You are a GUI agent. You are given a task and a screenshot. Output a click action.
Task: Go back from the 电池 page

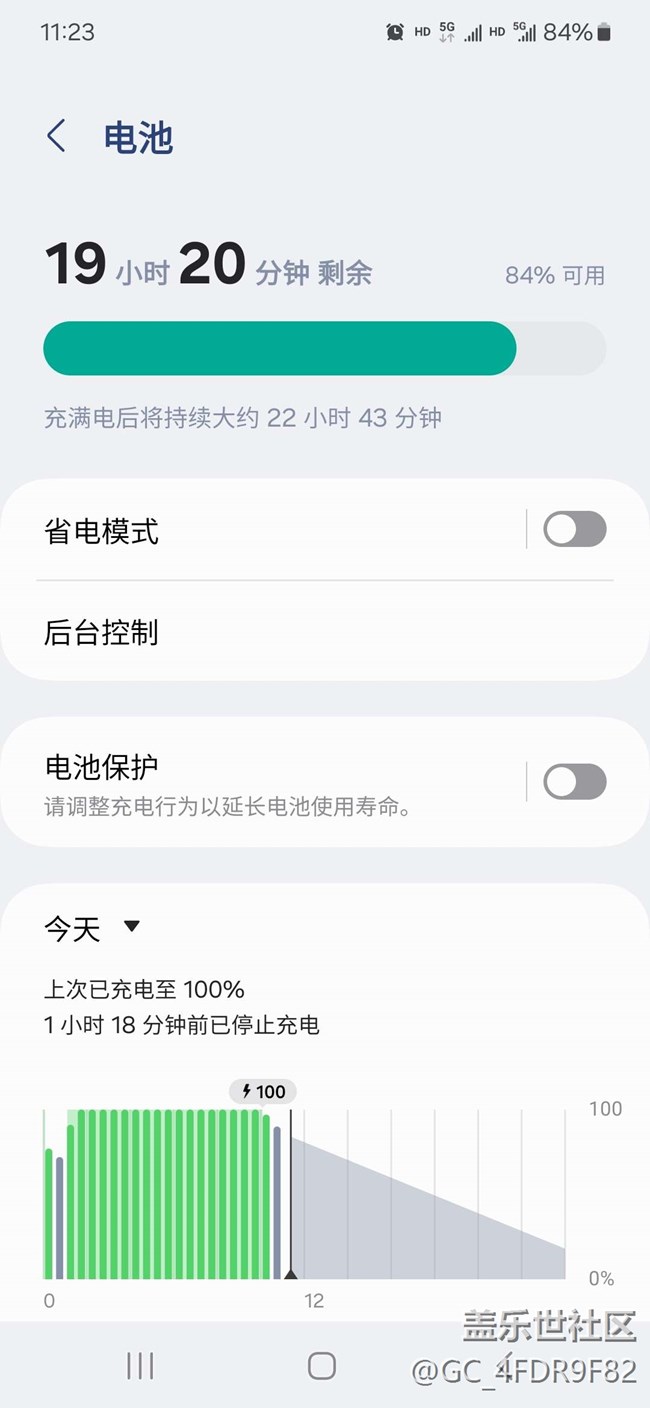57,137
